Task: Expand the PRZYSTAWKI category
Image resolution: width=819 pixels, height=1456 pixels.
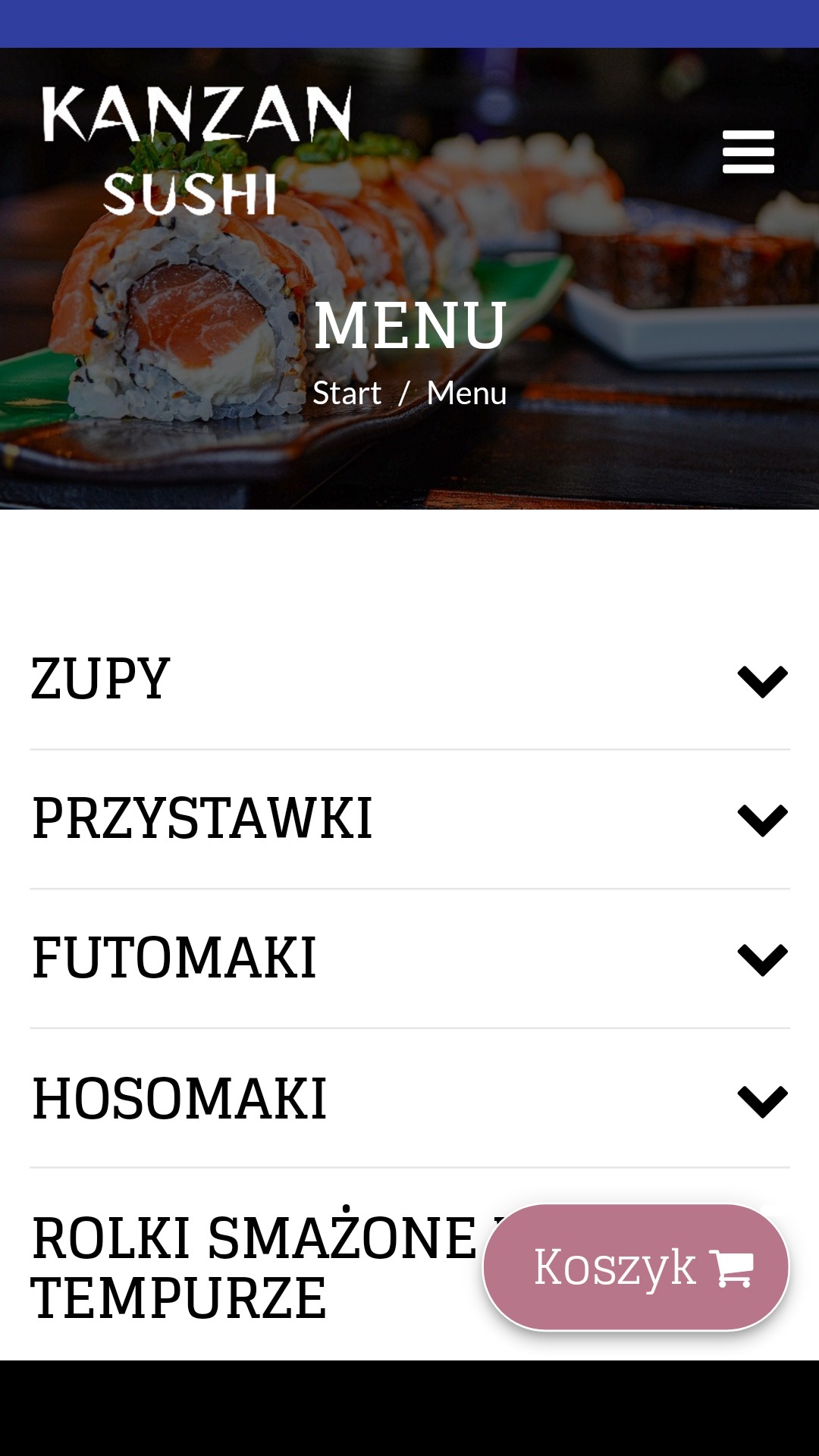Action: click(x=409, y=819)
